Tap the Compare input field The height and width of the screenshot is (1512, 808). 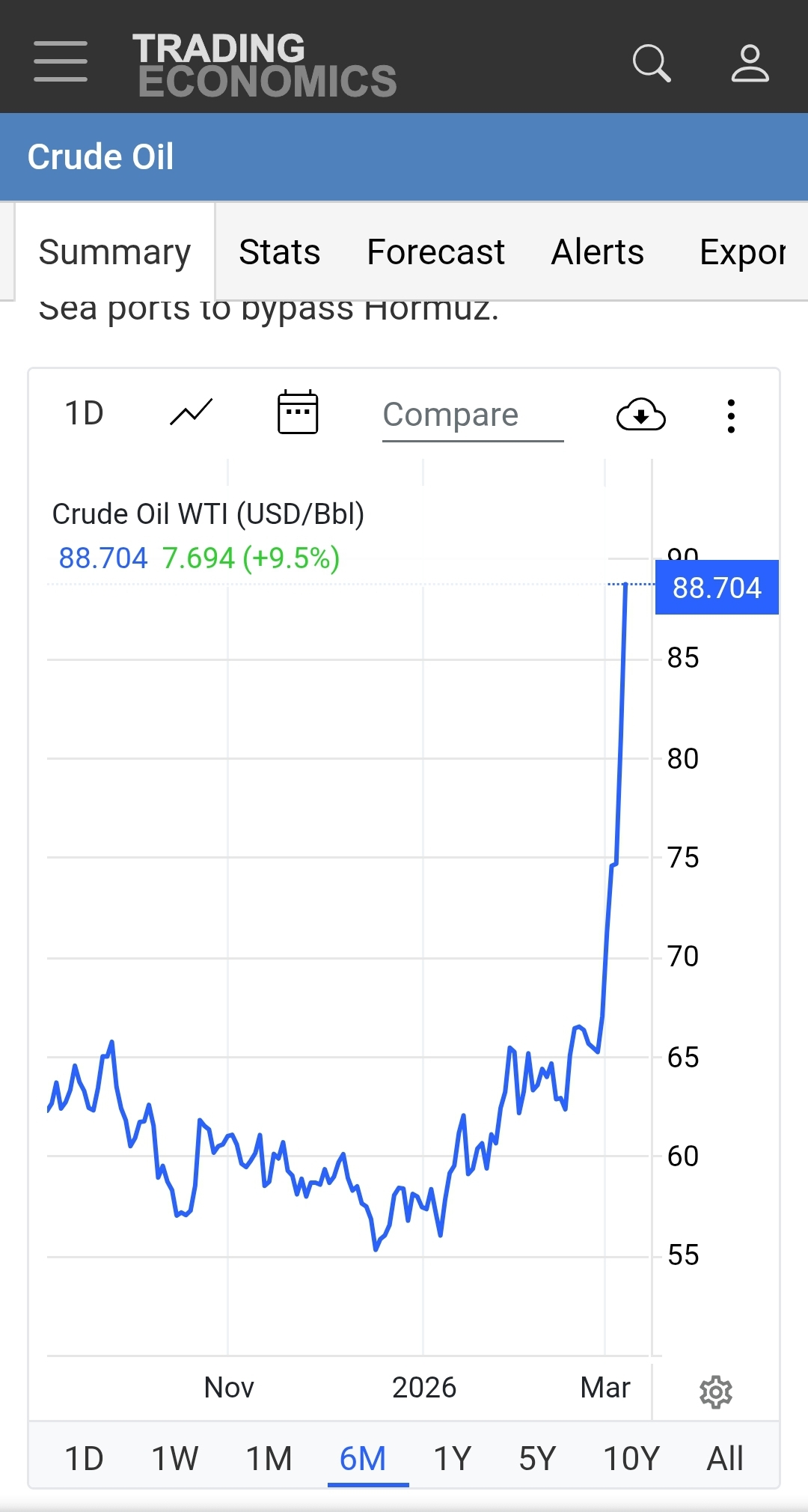(x=472, y=415)
